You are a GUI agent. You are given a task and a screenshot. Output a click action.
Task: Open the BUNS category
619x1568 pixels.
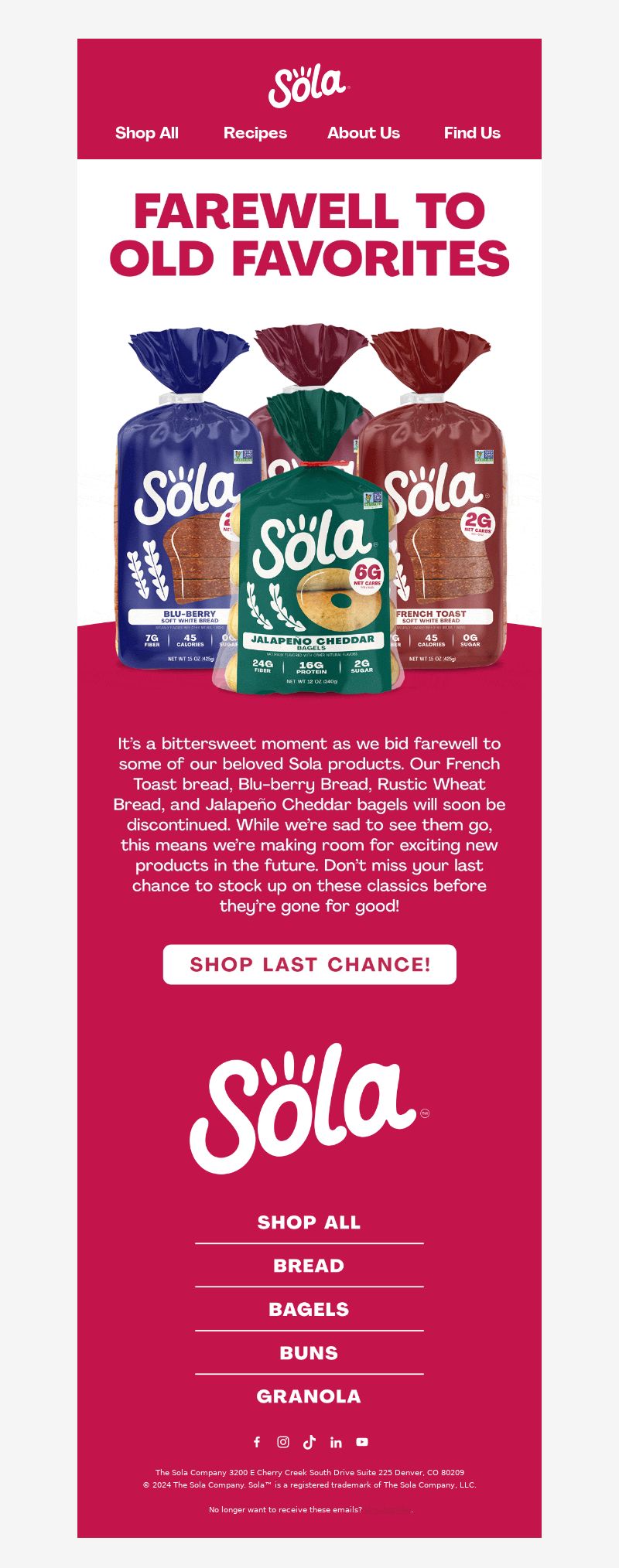click(x=309, y=1353)
